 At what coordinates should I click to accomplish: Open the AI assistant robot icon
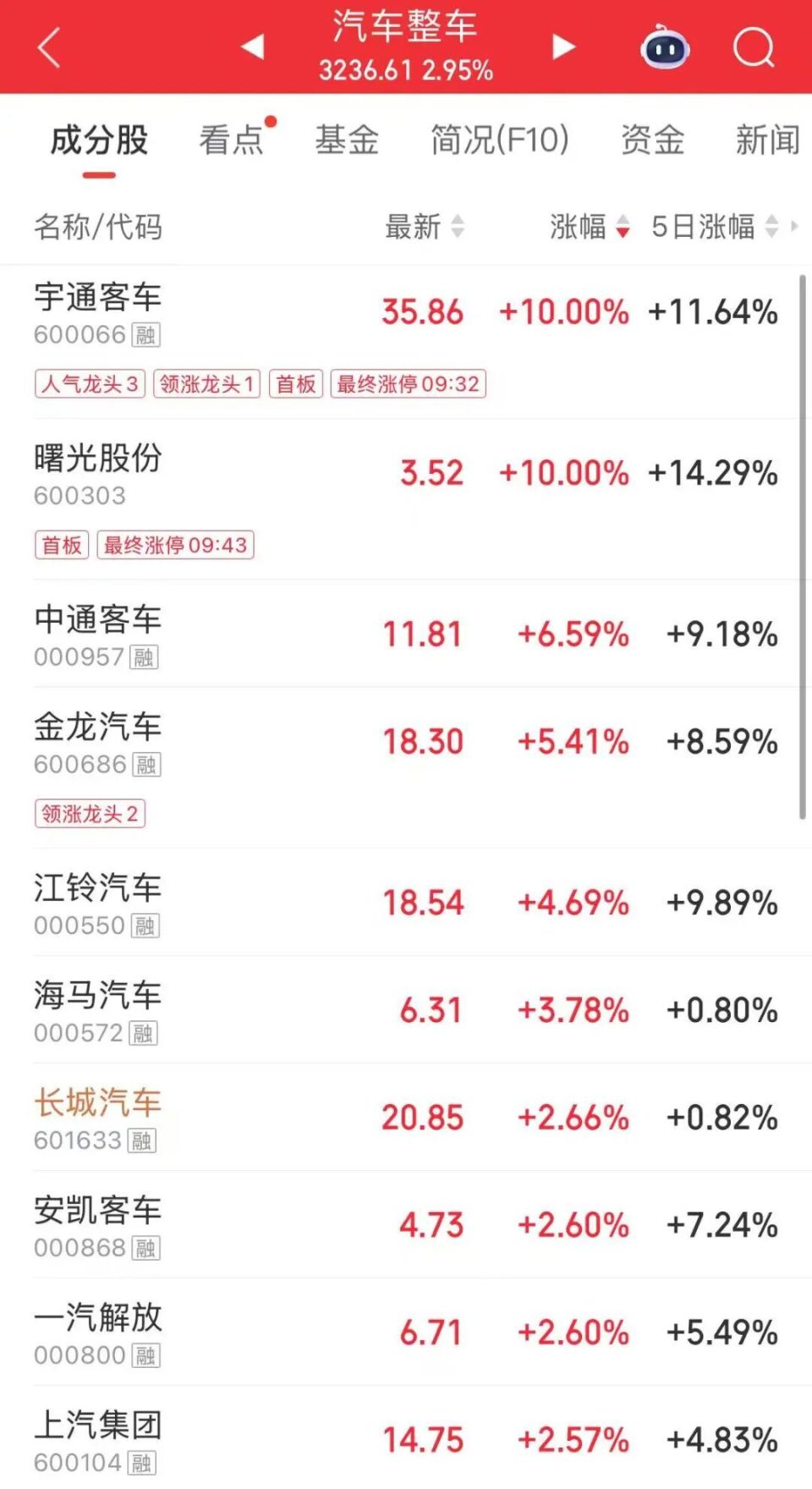(x=667, y=49)
